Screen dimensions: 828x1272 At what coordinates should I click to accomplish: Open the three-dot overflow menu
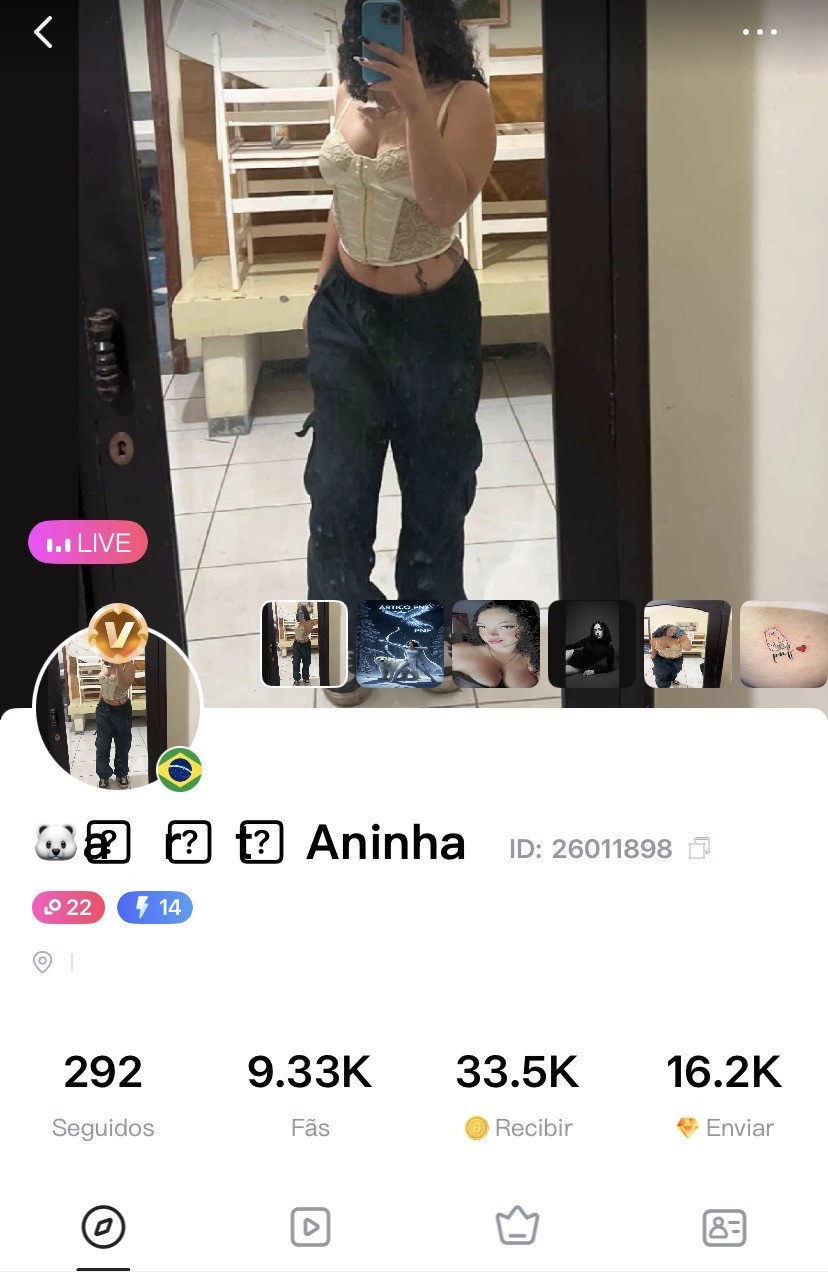click(759, 32)
